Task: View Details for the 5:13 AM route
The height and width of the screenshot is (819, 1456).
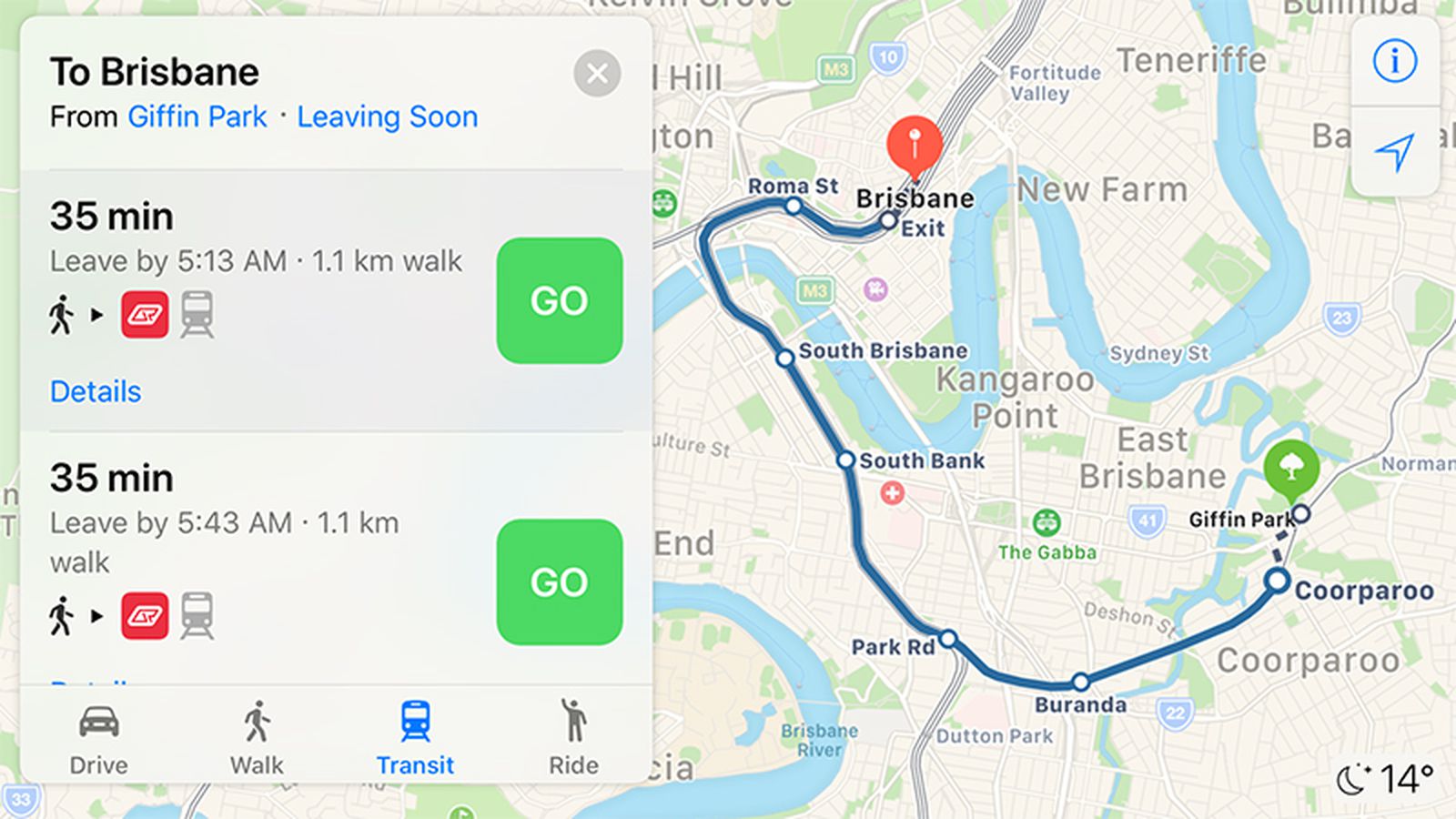Action: 96,391
